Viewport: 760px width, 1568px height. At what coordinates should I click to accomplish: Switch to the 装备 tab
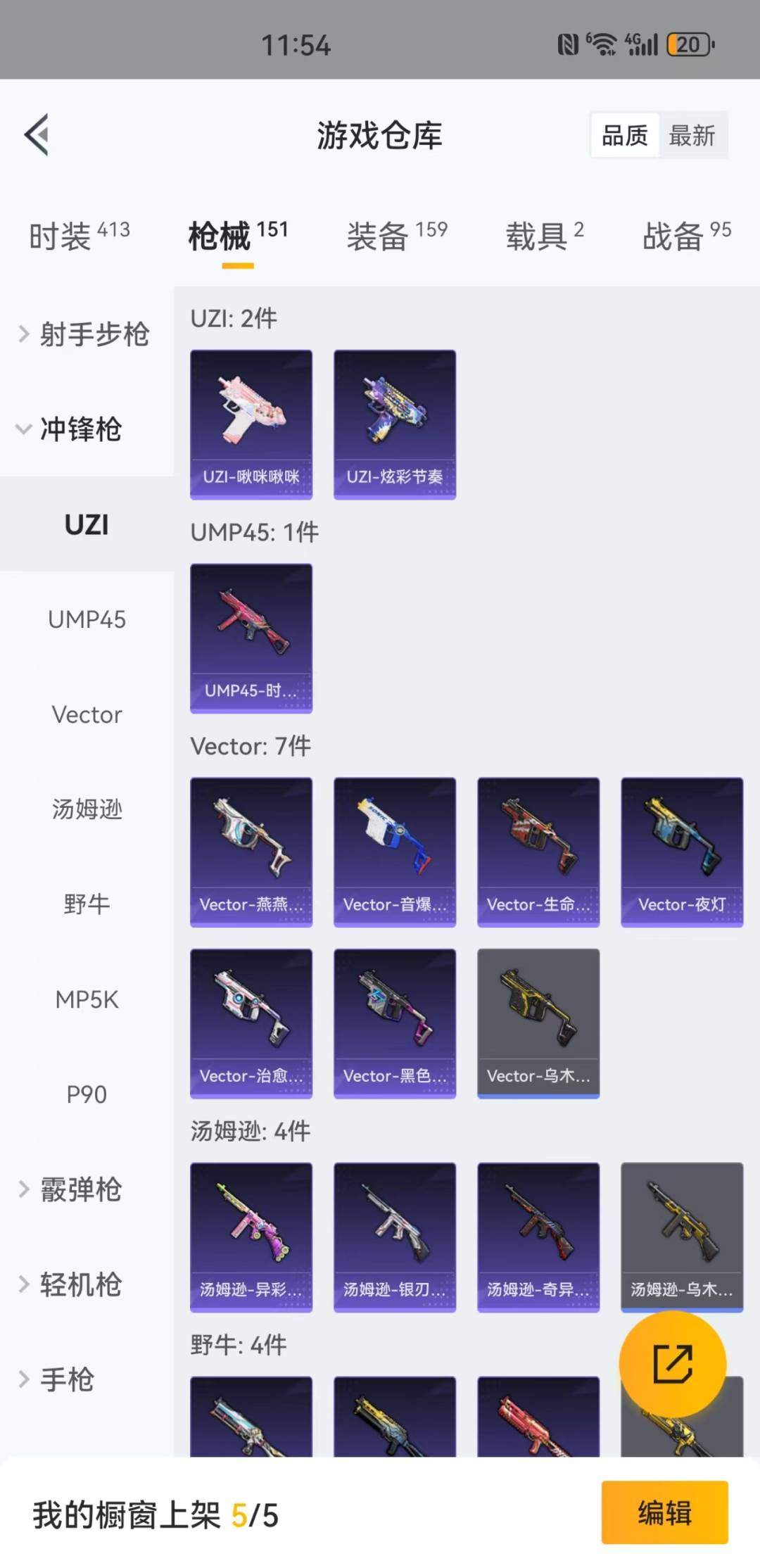click(x=396, y=236)
